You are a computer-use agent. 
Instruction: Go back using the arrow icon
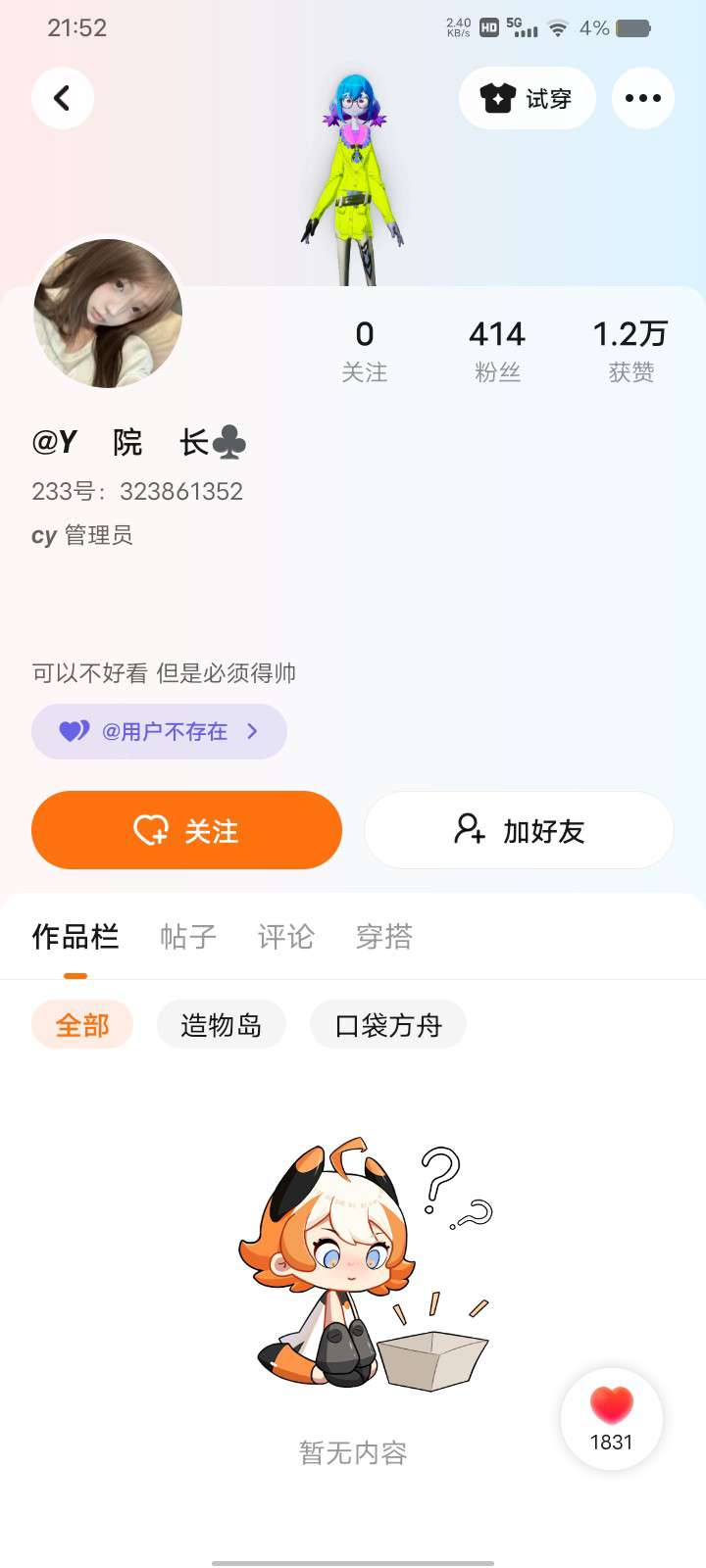(x=63, y=98)
